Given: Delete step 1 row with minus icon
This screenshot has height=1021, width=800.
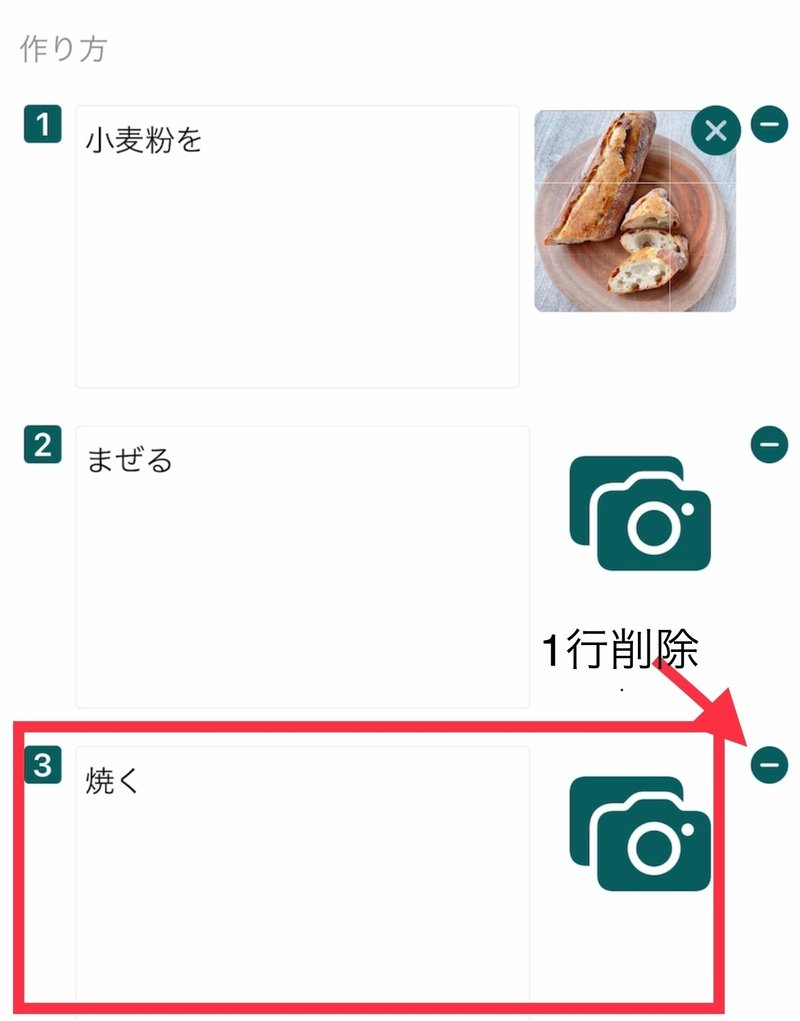Looking at the screenshot, I should pos(769,125).
